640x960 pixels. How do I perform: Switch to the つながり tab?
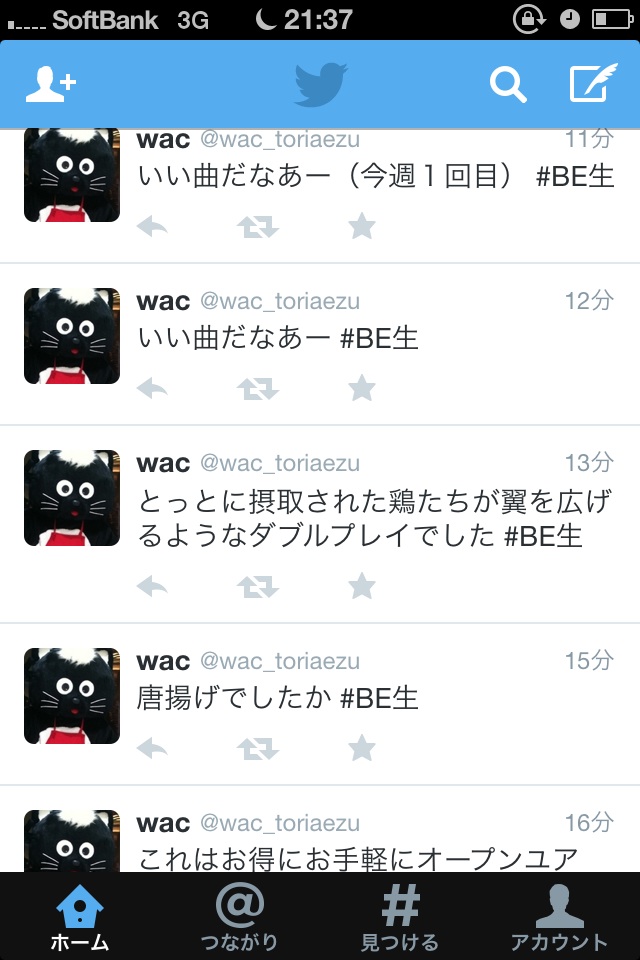[239, 916]
